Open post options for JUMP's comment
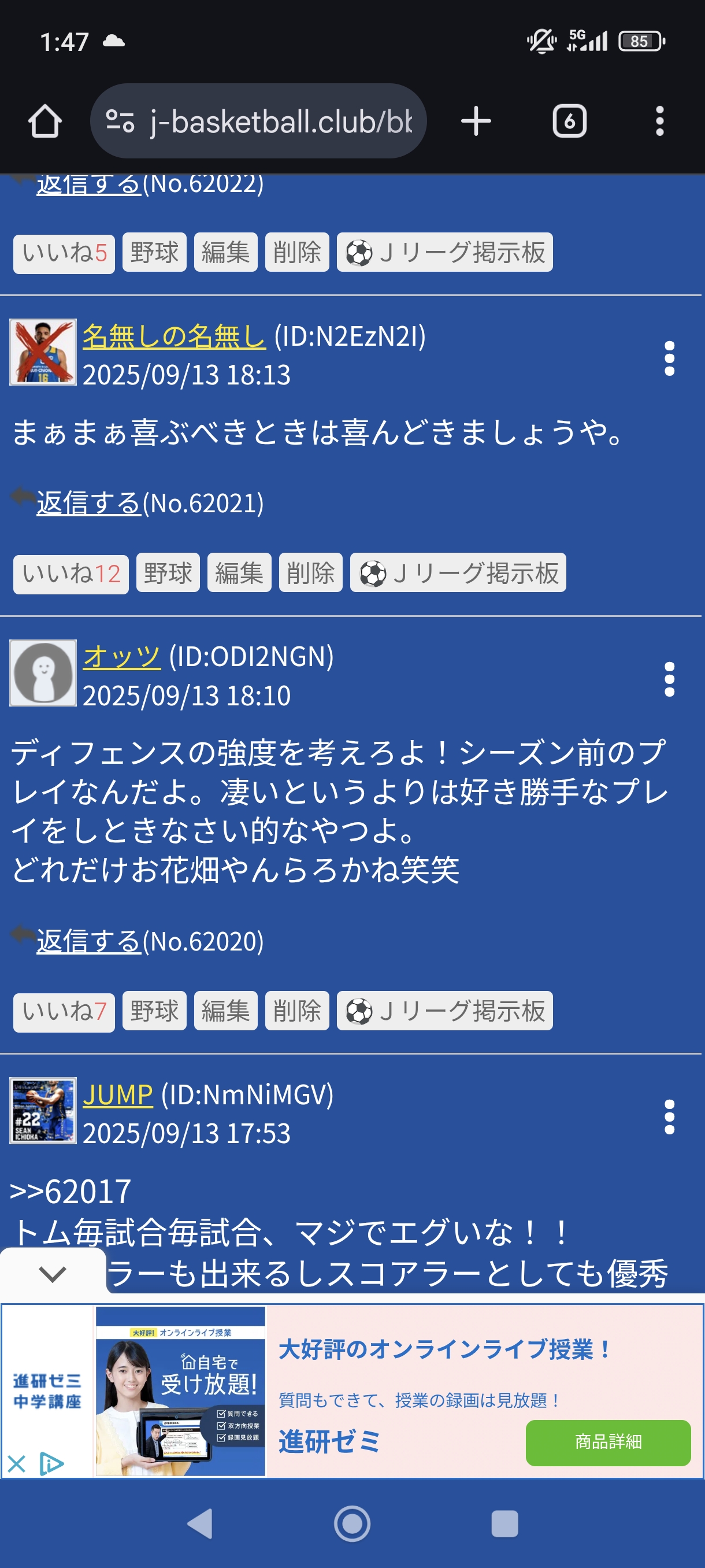Screen dimensions: 705x1568 point(669,1116)
